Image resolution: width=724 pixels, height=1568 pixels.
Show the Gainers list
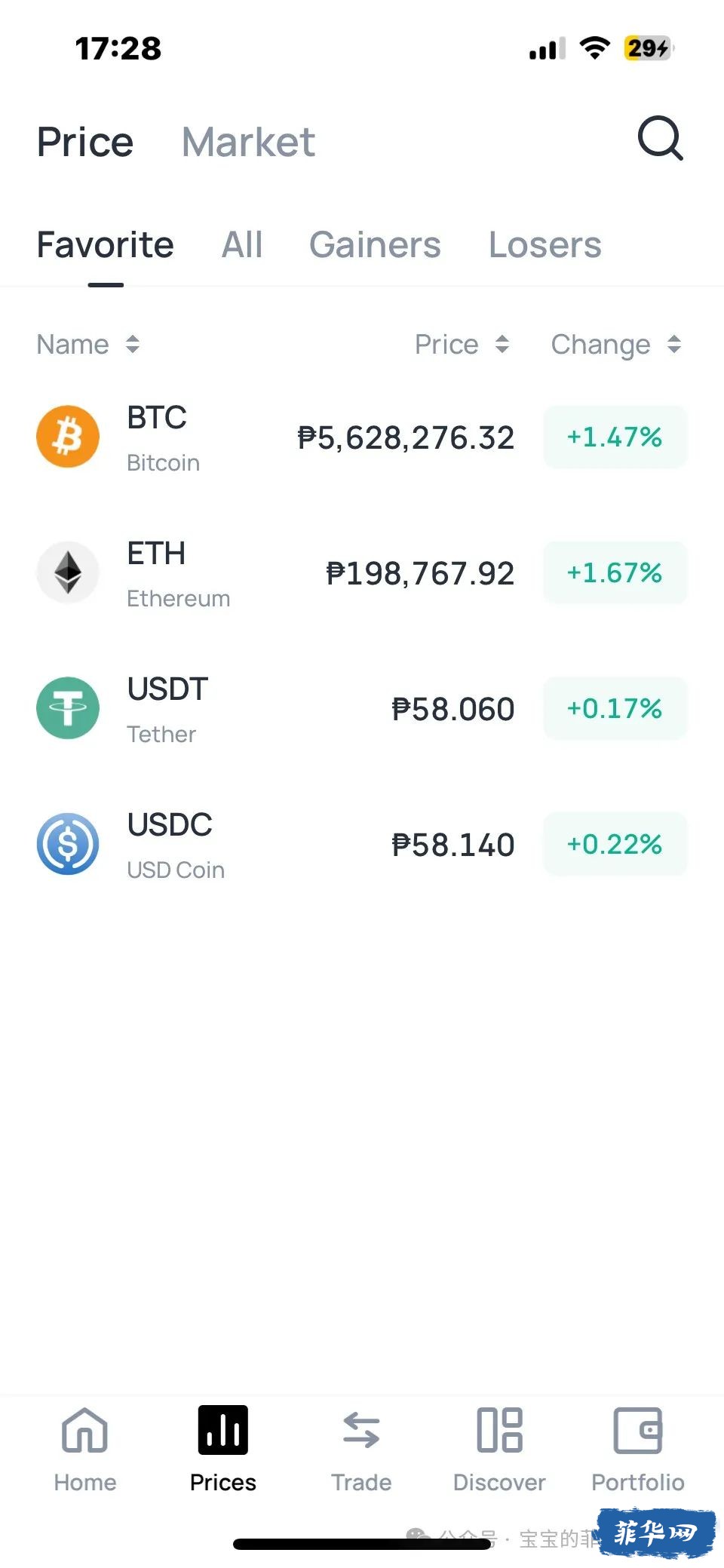pyautogui.click(x=375, y=244)
